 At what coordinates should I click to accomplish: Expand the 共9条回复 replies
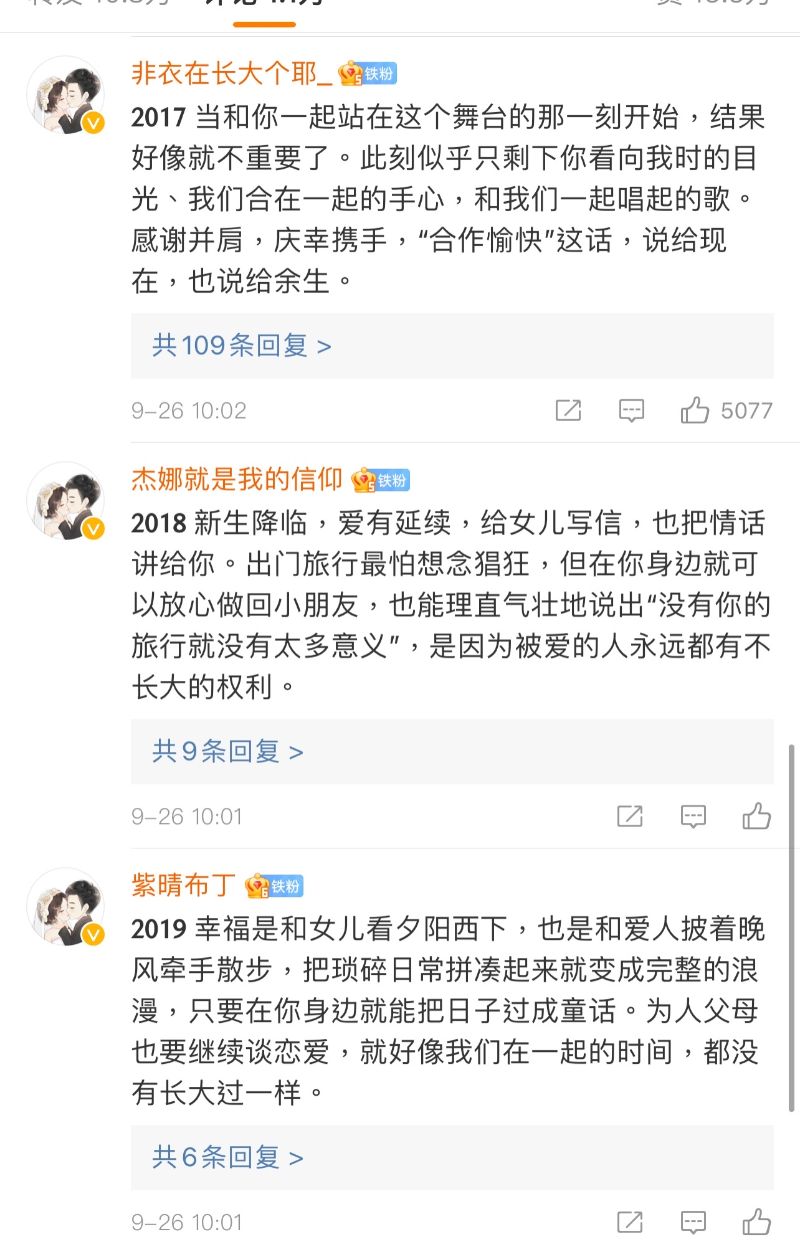[x=227, y=752]
